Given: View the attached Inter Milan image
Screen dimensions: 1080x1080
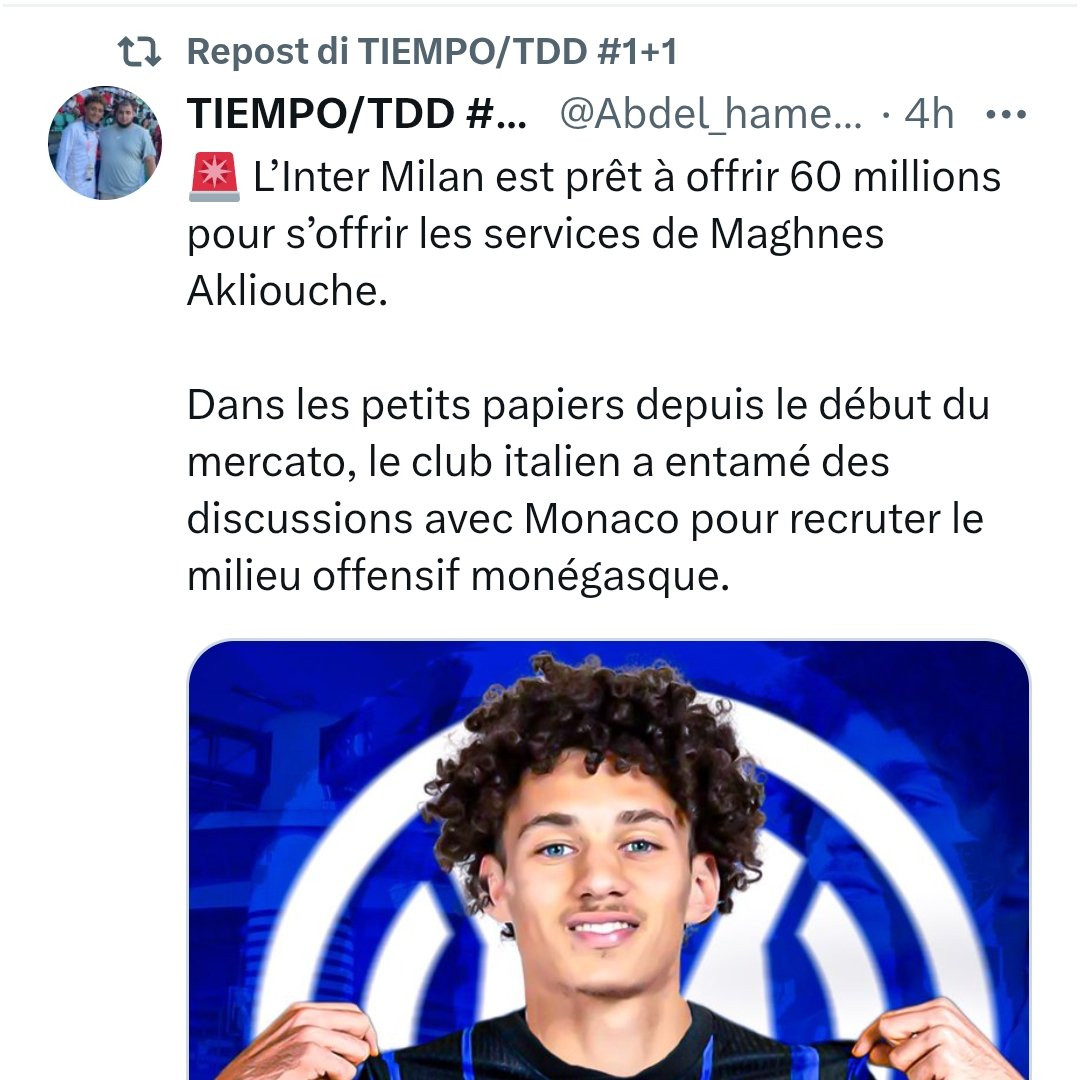Looking at the screenshot, I should click(x=608, y=860).
